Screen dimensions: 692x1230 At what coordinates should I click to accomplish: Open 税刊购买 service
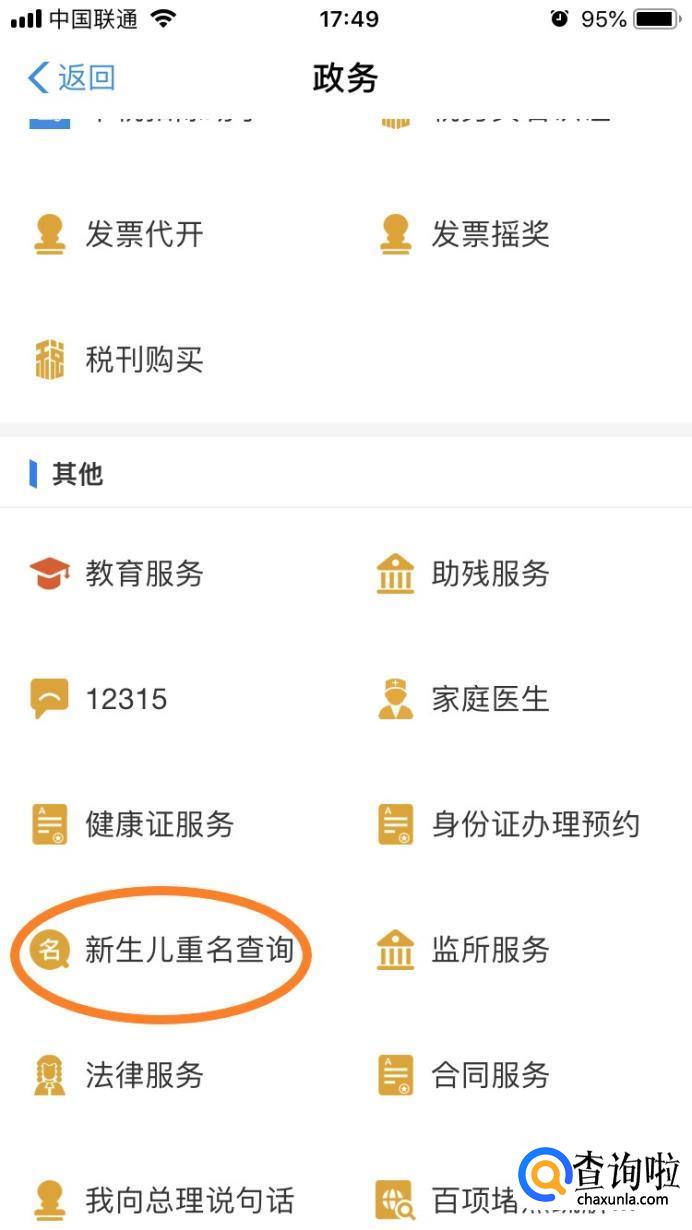click(x=143, y=360)
